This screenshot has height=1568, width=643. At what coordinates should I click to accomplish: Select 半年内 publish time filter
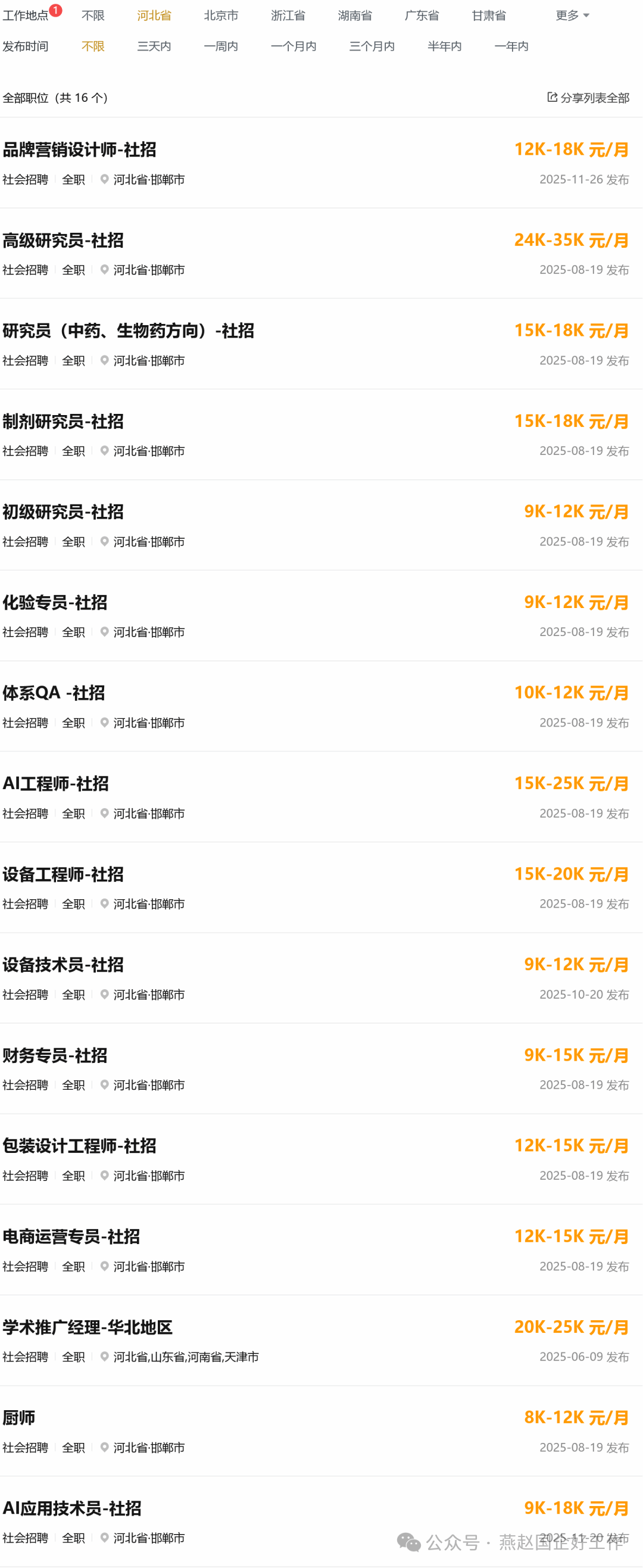pos(444,46)
